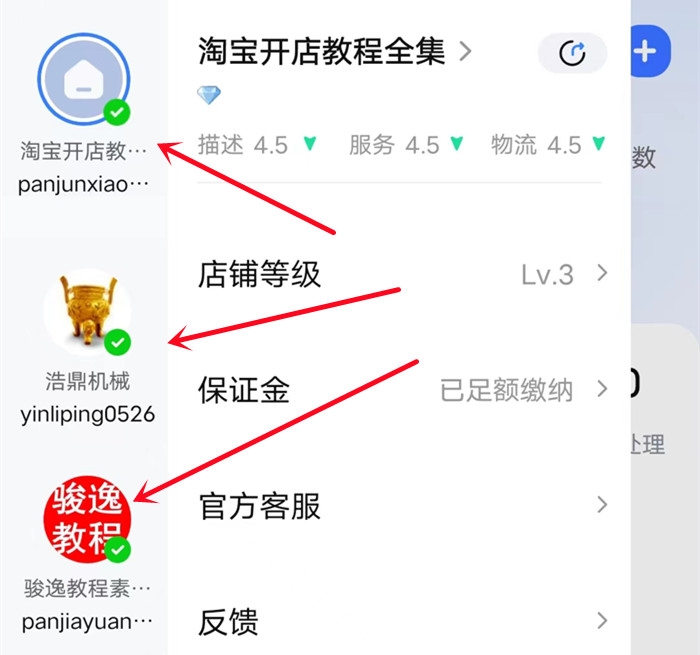Viewport: 700px width, 655px height.
Task: Open 店铺等级 Lv.3 details
Action: click(402, 273)
